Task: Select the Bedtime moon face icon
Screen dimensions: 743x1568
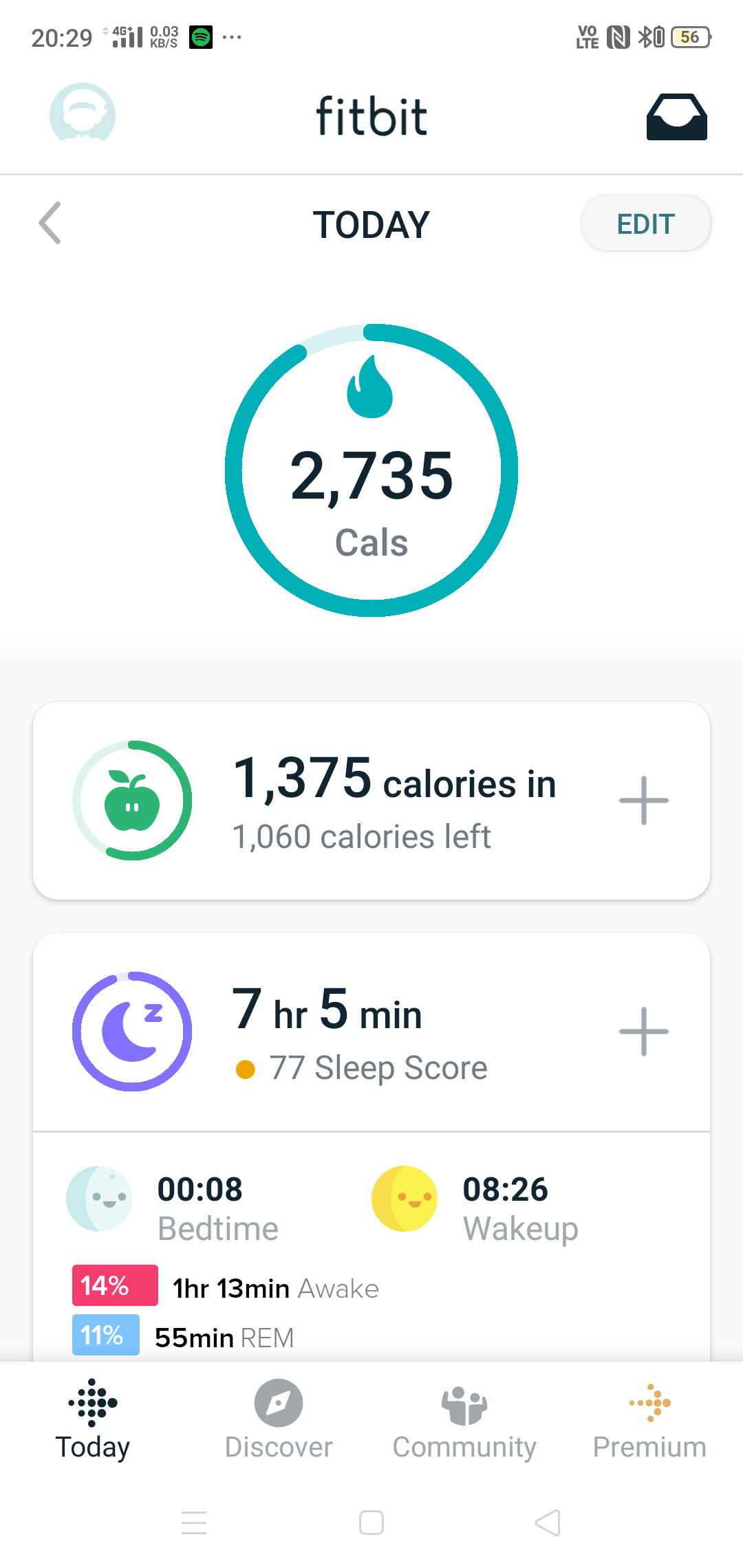Action: 100,1197
